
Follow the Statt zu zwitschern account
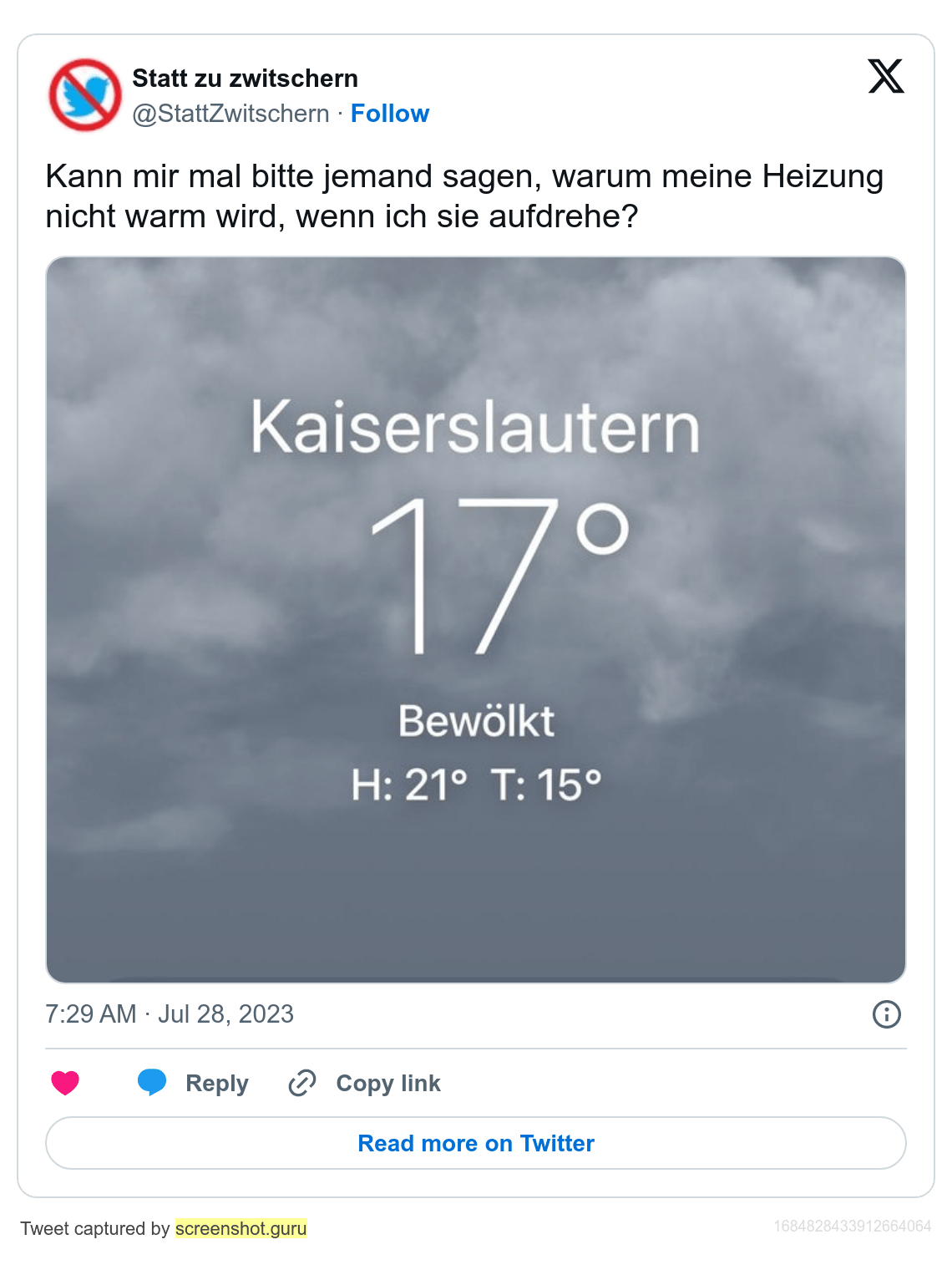click(389, 114)
